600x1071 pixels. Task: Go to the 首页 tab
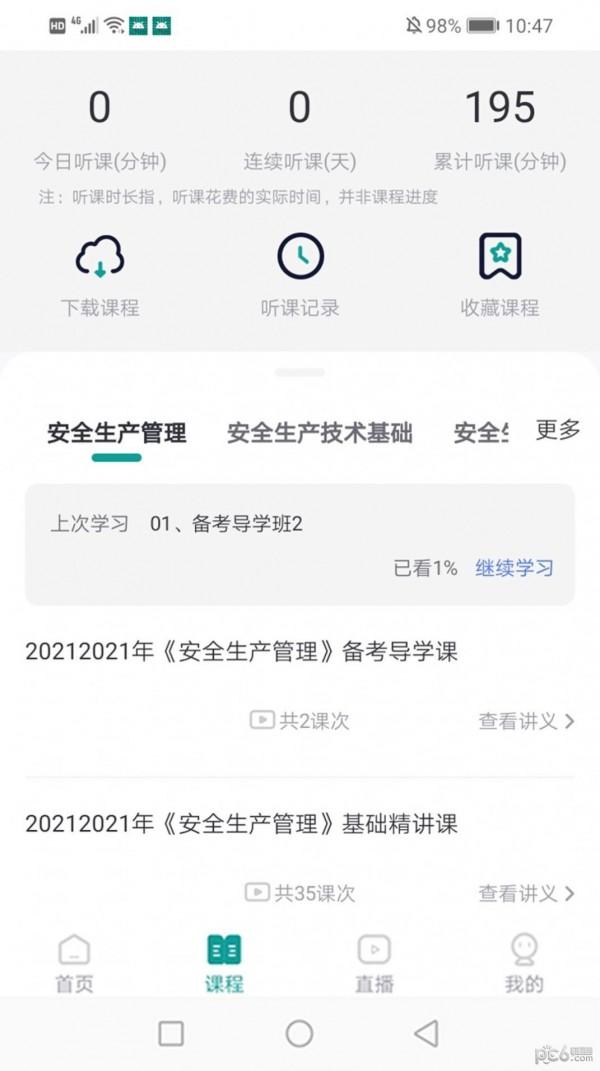click(74, 963)
